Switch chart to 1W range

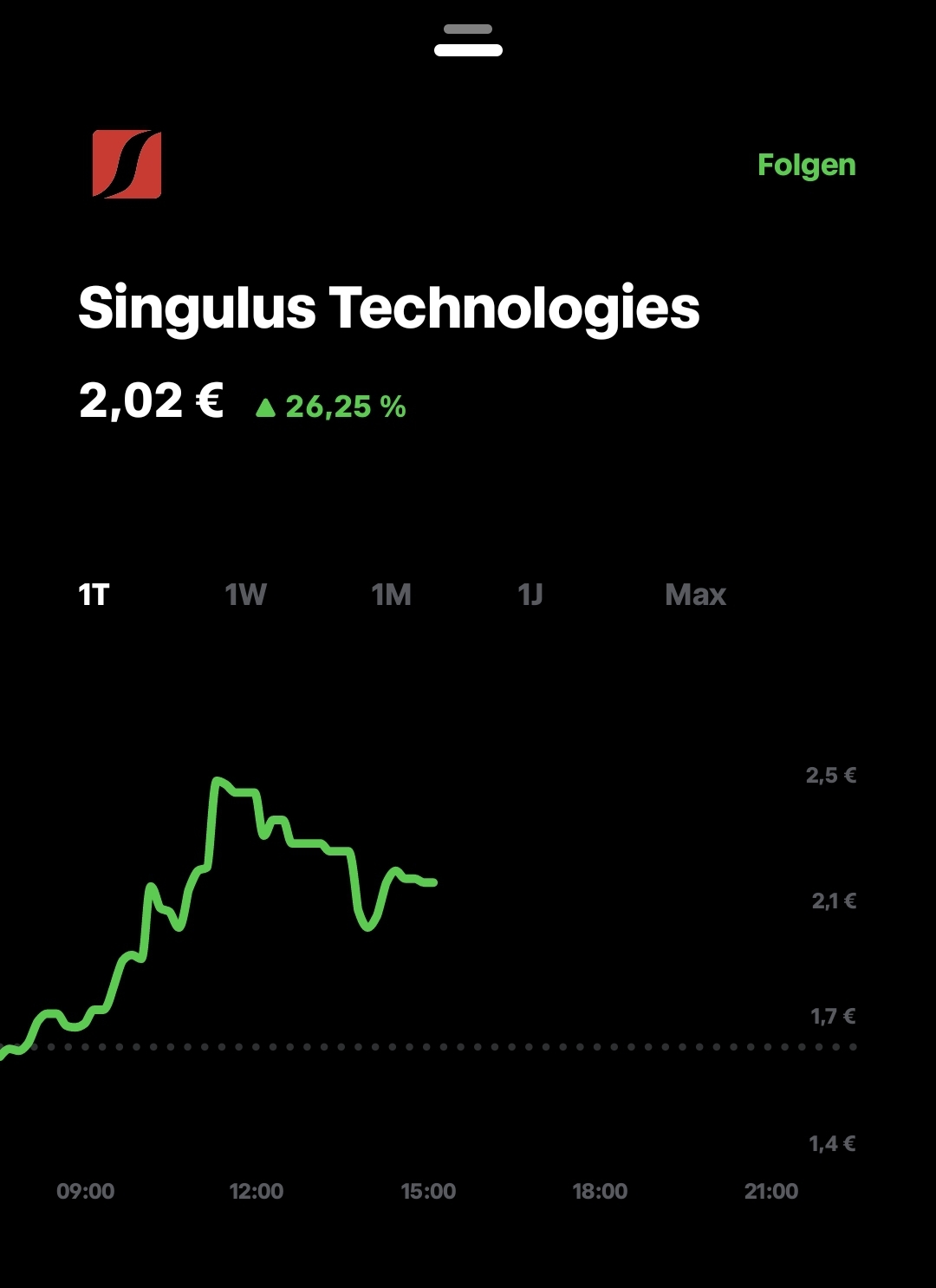coord(245,595)
